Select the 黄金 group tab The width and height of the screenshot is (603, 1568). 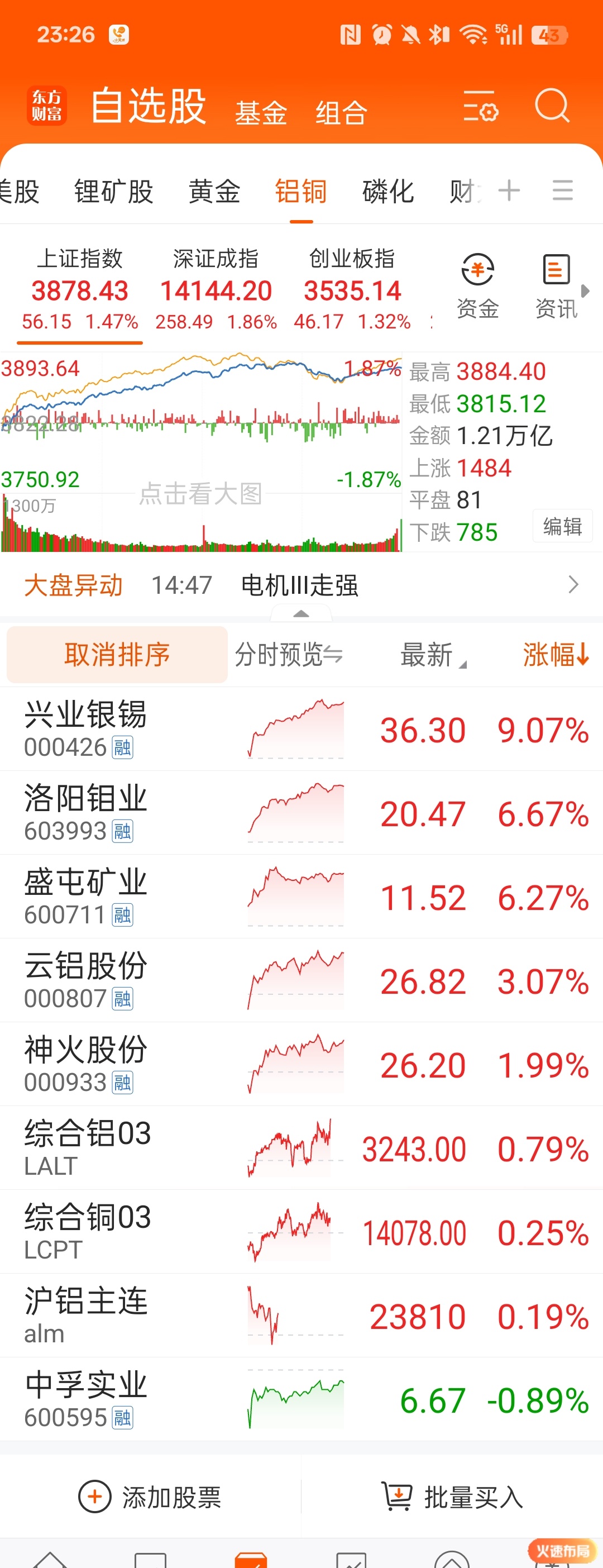pos(214,191)
